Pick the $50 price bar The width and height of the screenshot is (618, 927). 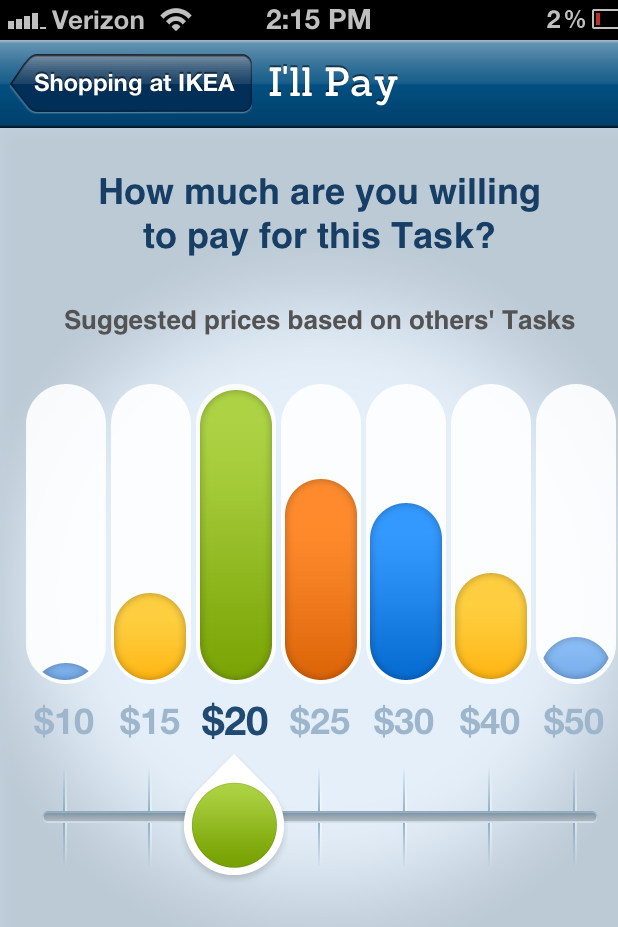[575, 534]
